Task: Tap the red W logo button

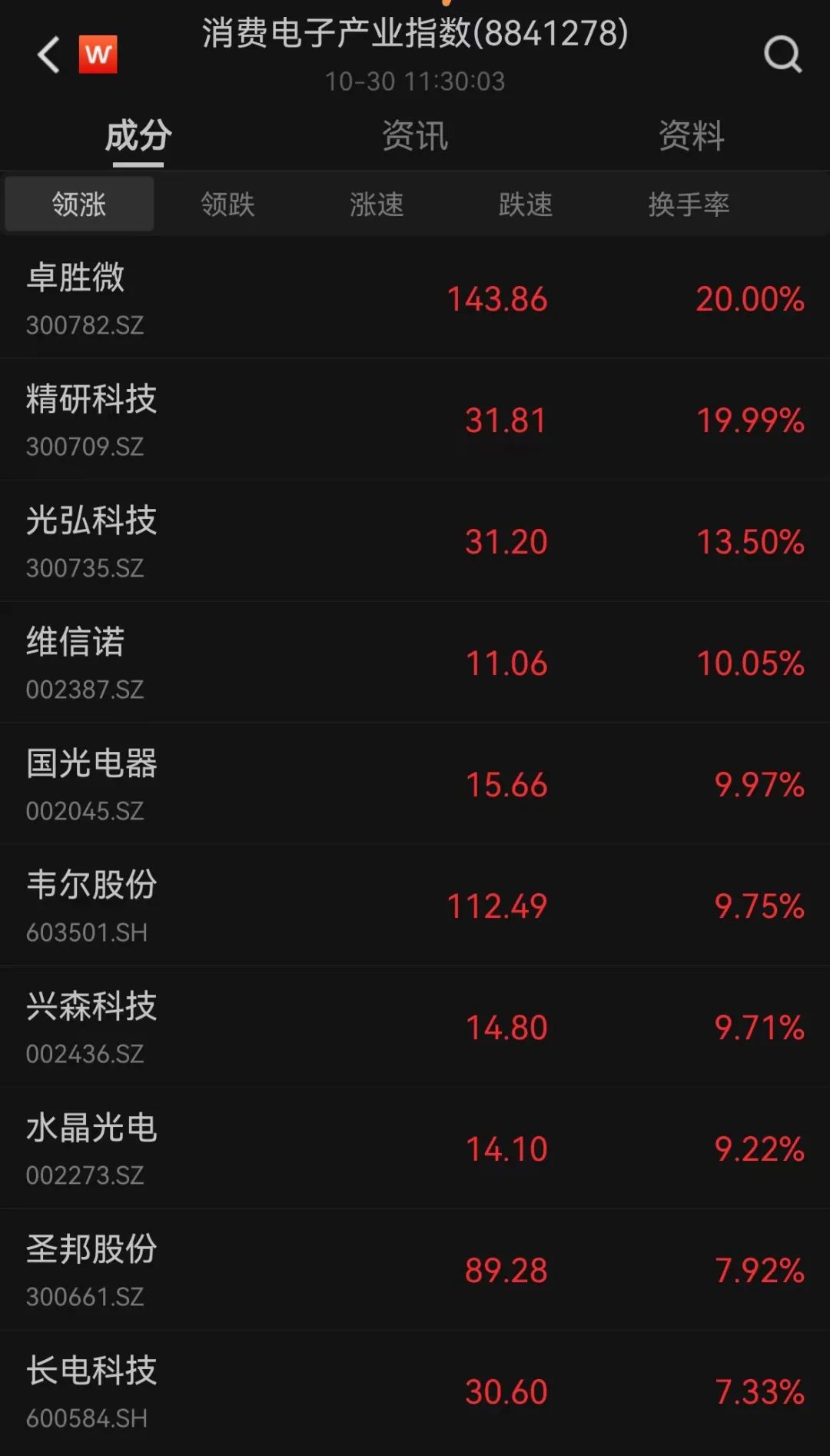Action: [98, 55]
